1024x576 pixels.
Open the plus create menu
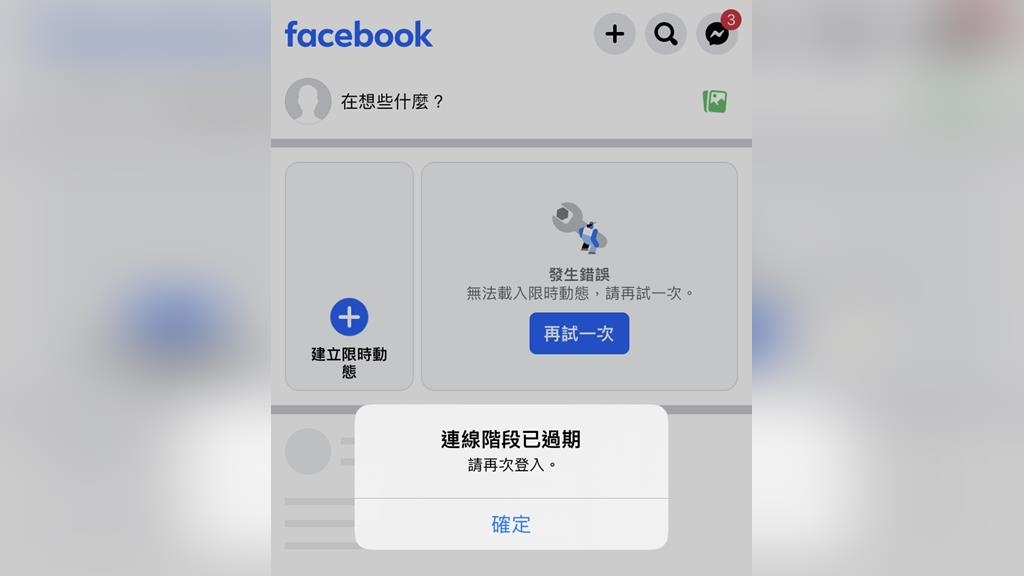coord(614,34)
